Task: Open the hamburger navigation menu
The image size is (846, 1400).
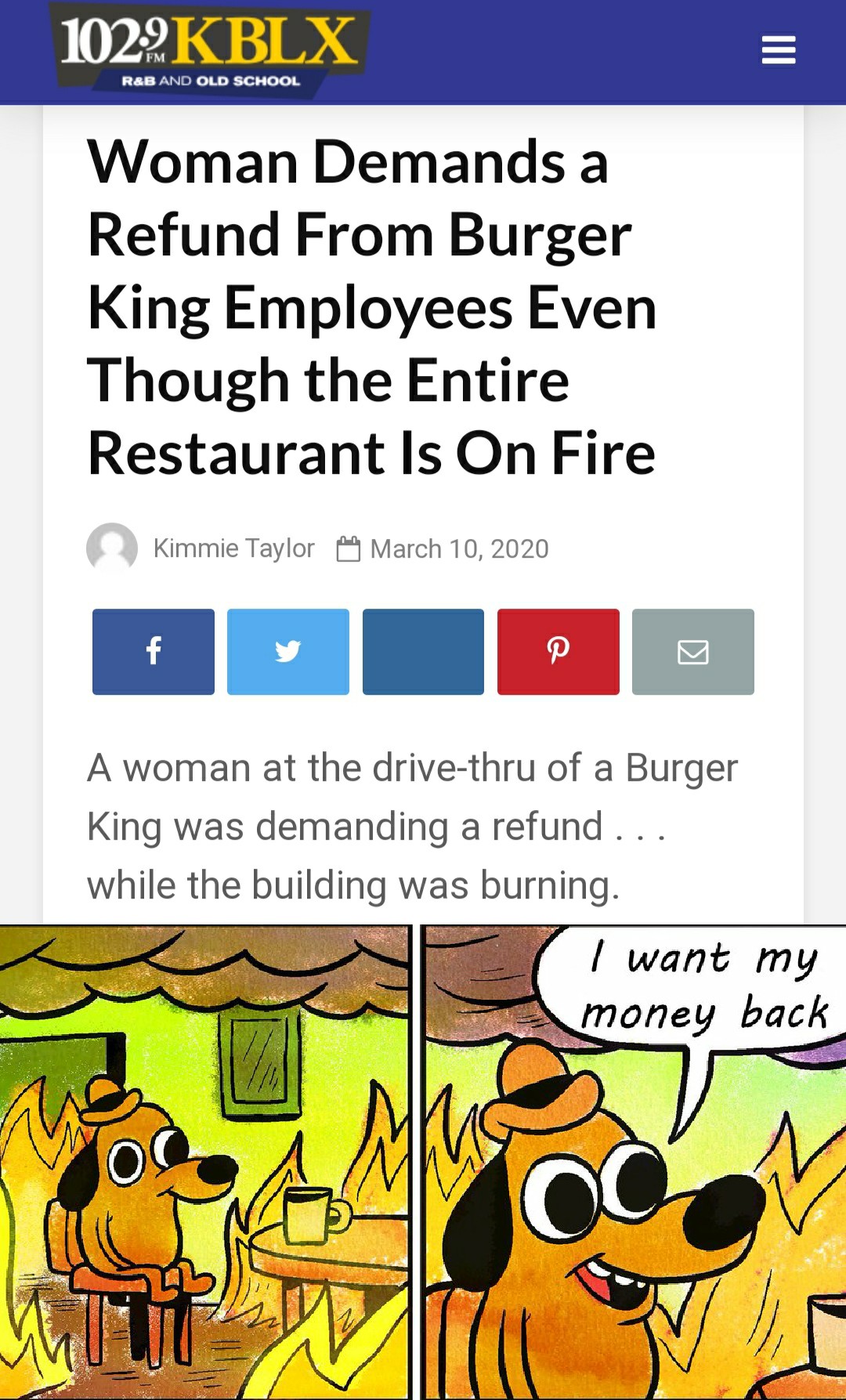Action: (778, 50)
